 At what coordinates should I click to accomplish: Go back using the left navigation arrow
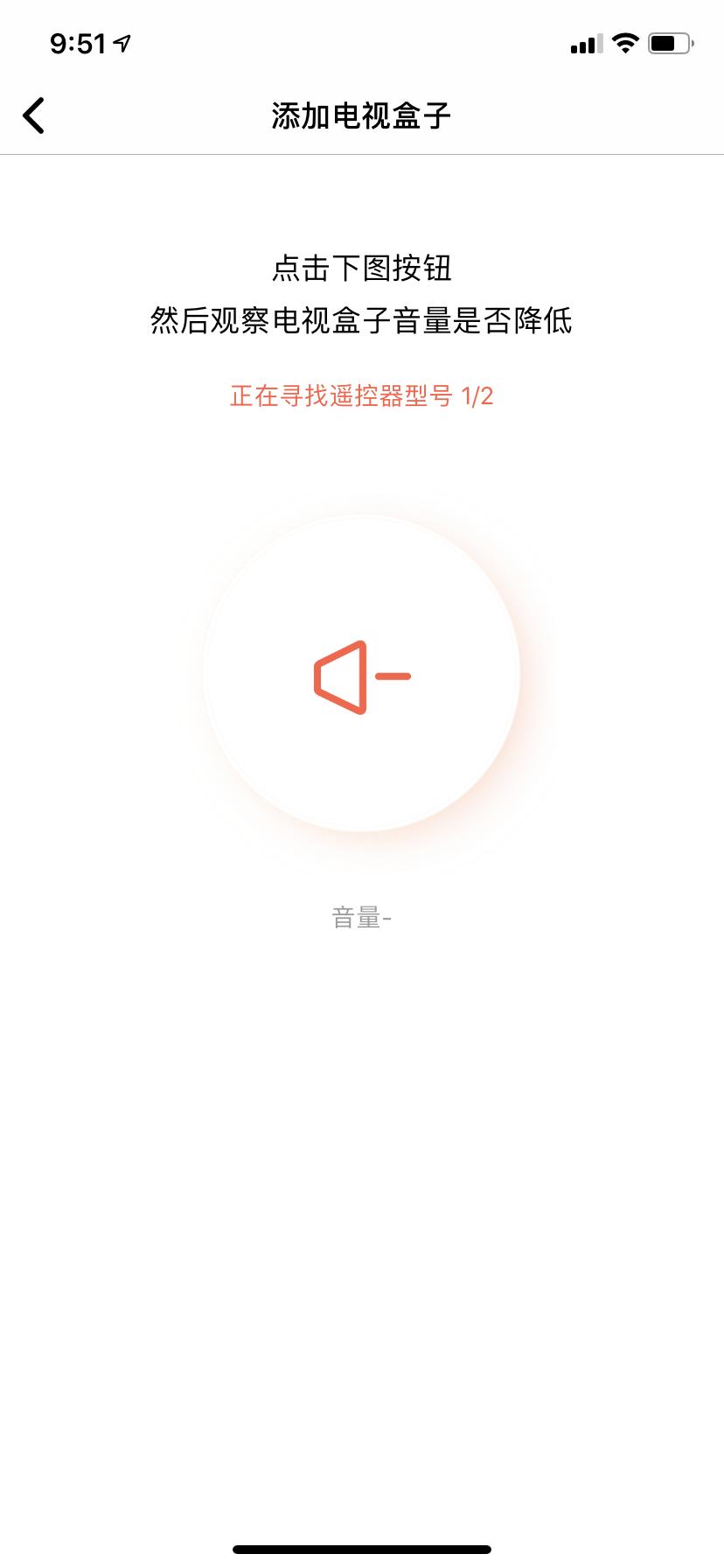click(33, 114)
